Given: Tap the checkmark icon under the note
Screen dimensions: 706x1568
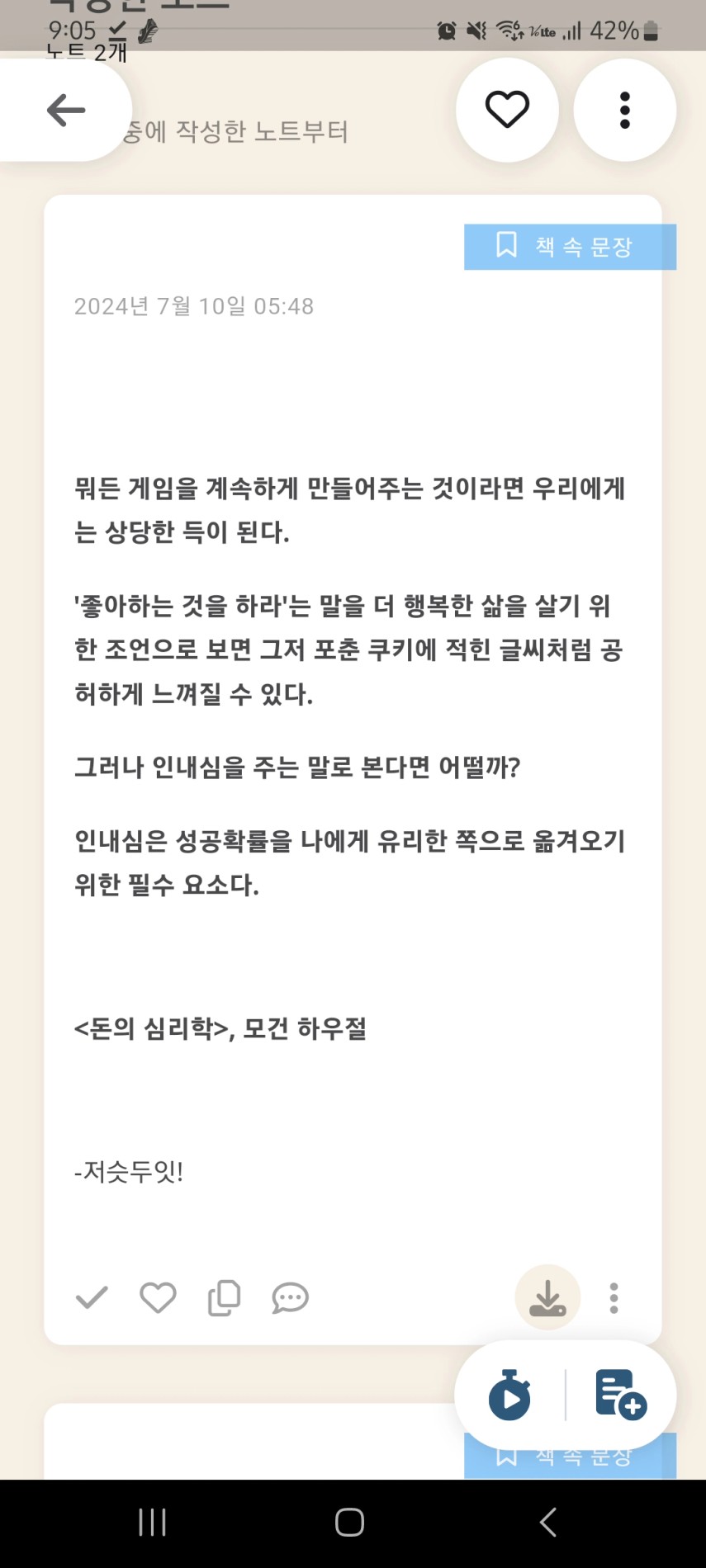Looking at the screenshot, I should 92,1298.
